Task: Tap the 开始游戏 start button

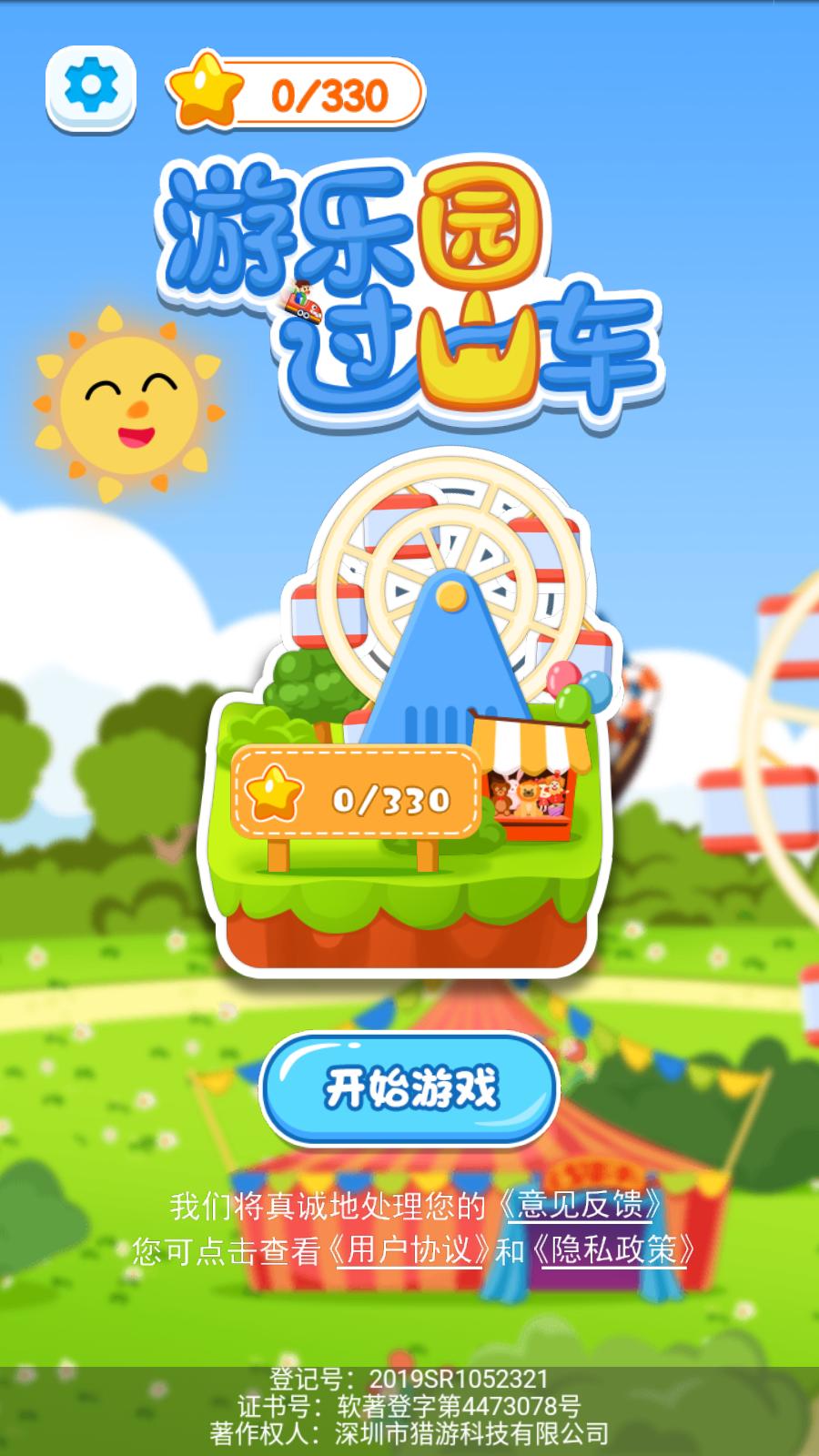Action: pyautogui.click(x=410, y=1087)
